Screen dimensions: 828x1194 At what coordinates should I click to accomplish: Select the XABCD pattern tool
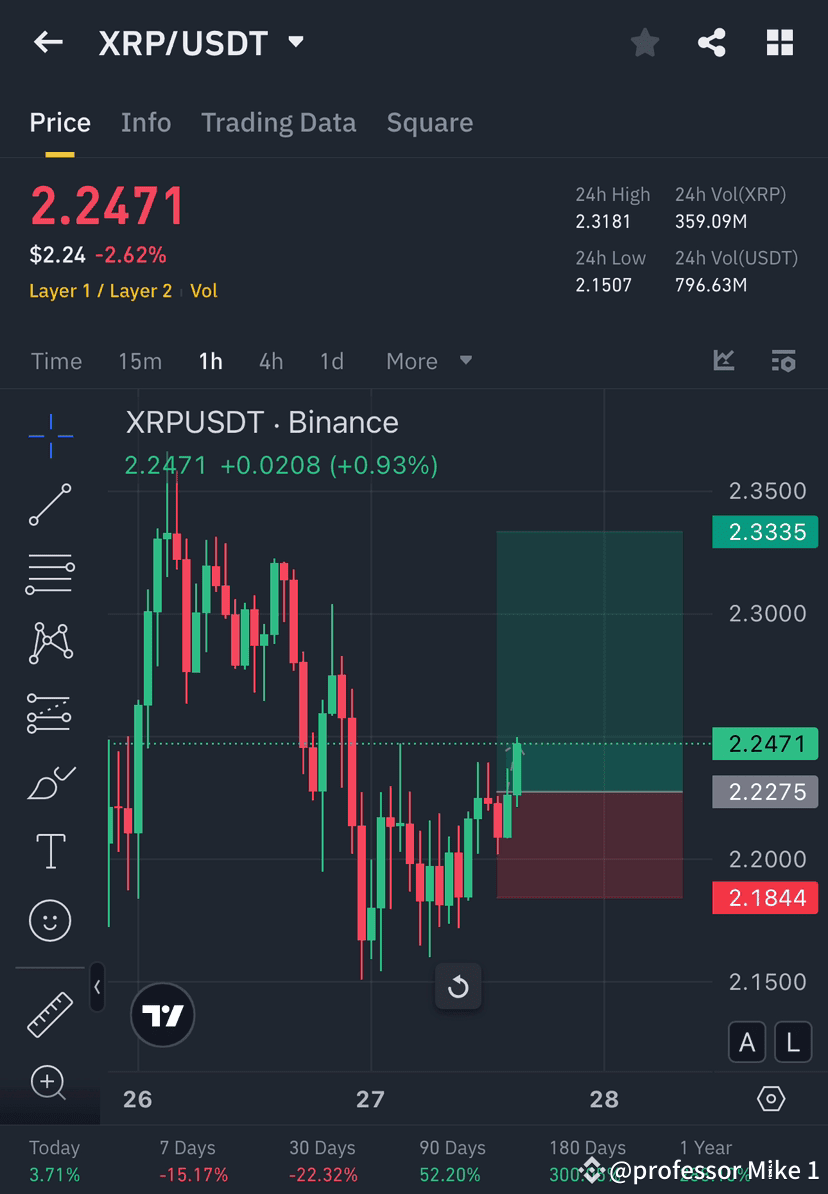(50, 643)
